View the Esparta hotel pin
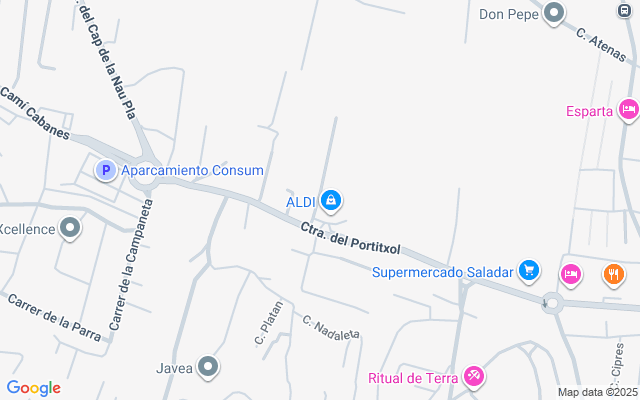This screenshot has width=640, height=400. [629, 110]
